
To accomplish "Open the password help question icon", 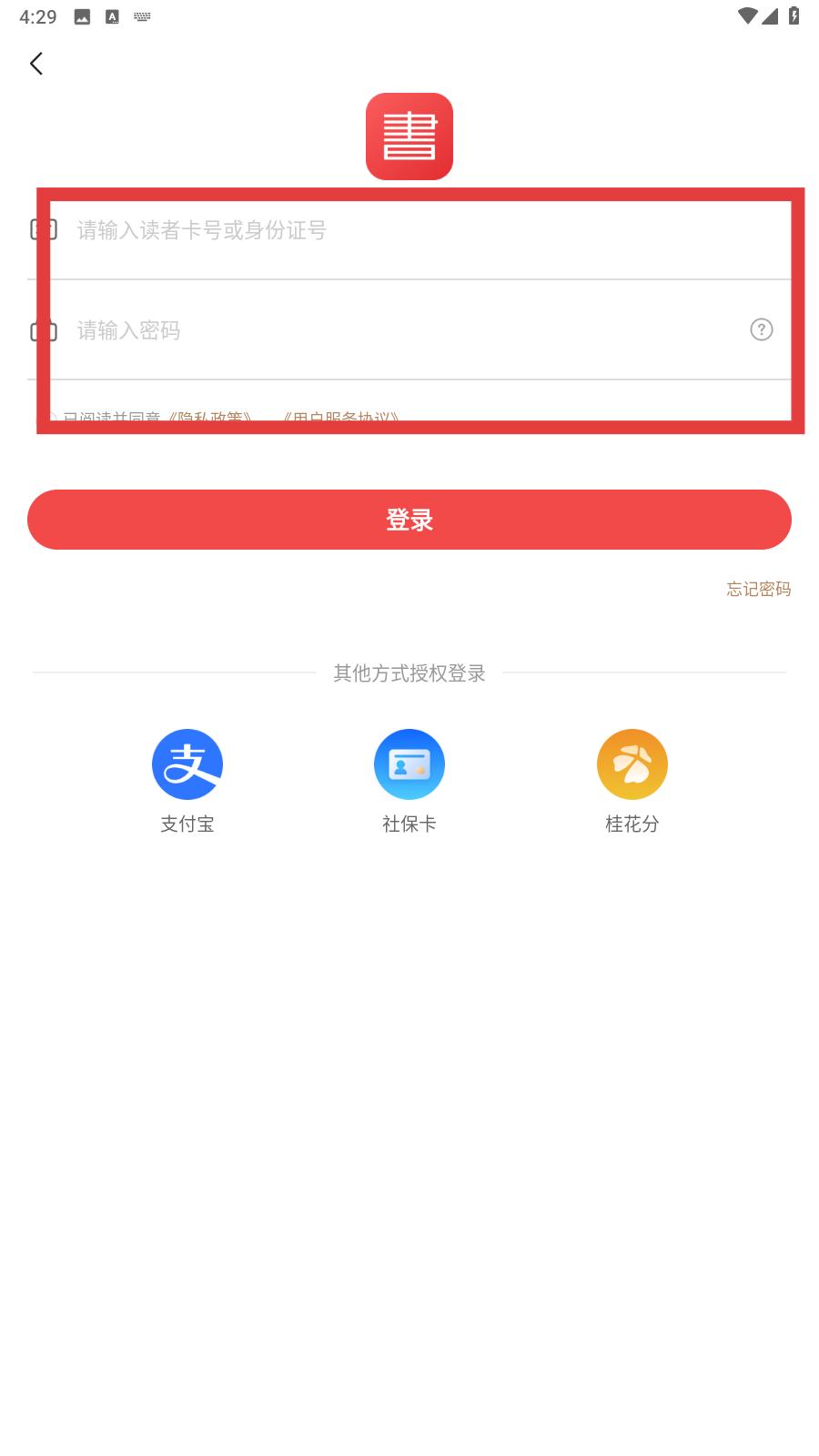I will (762, 329).
